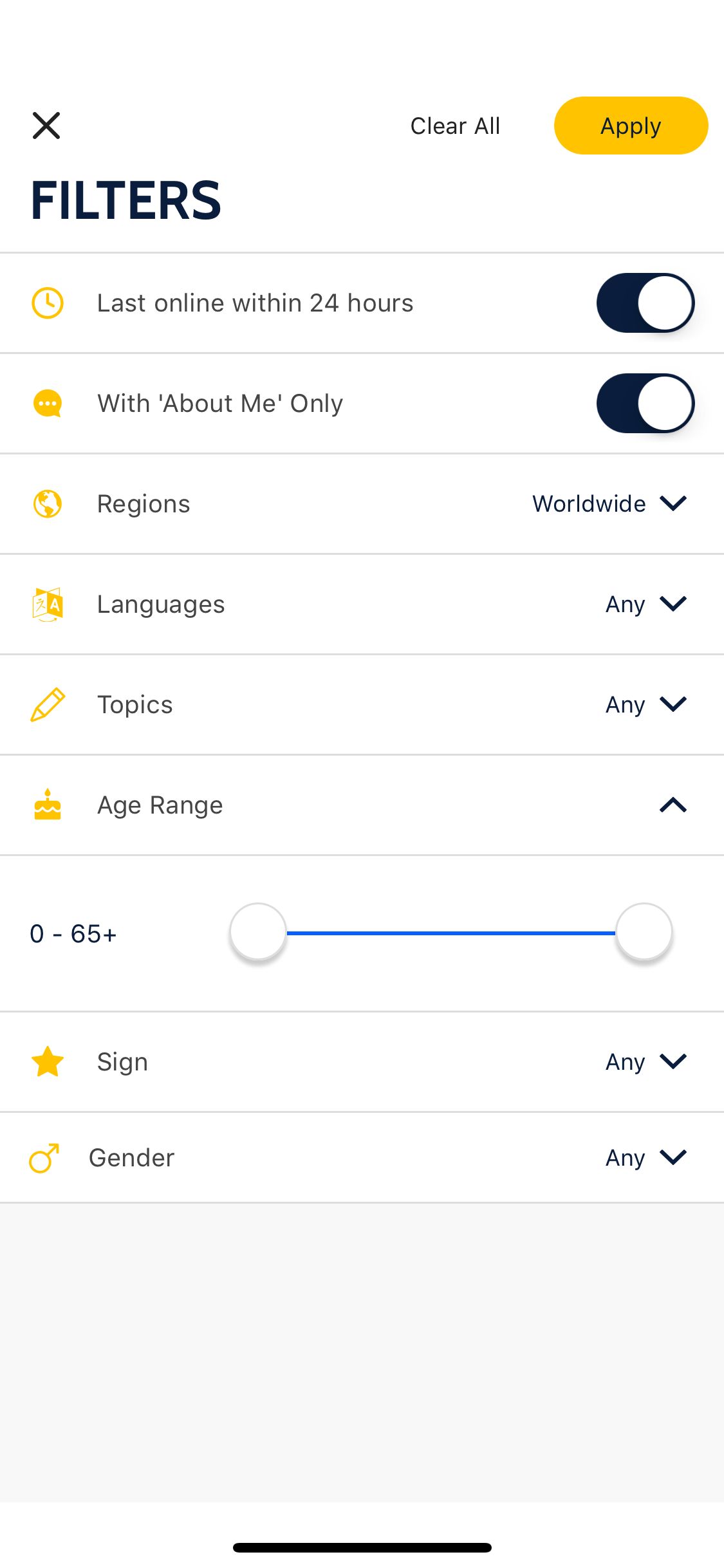Toggle Last online within 24 hours

645,303
